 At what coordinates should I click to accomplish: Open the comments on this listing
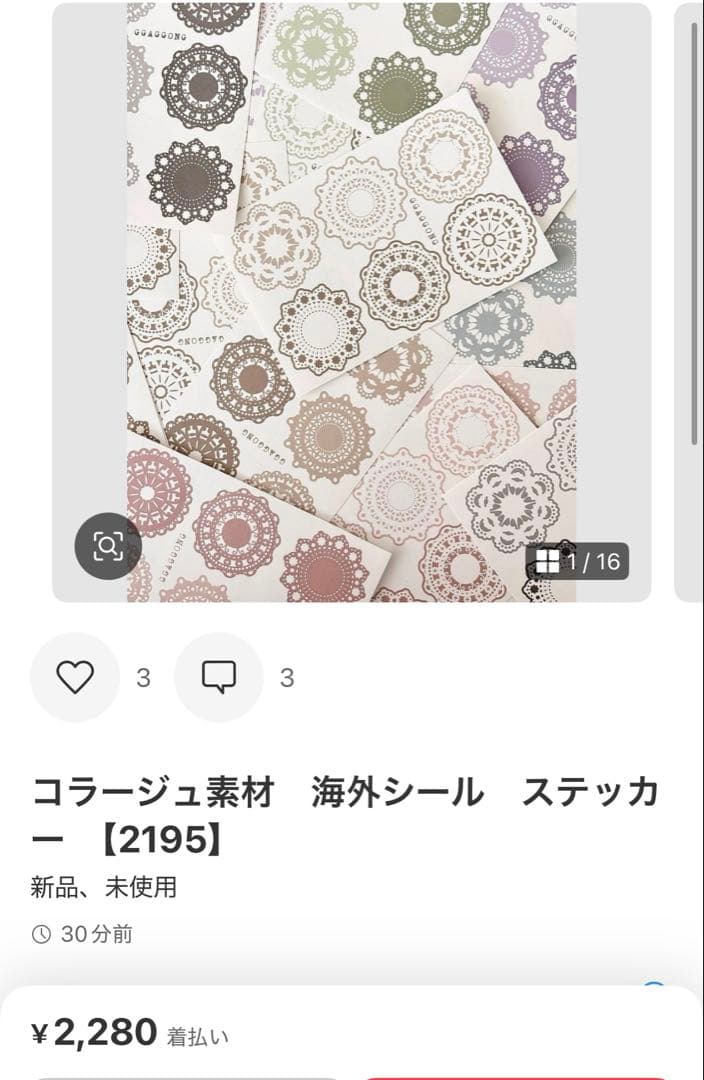pos(218,677)
